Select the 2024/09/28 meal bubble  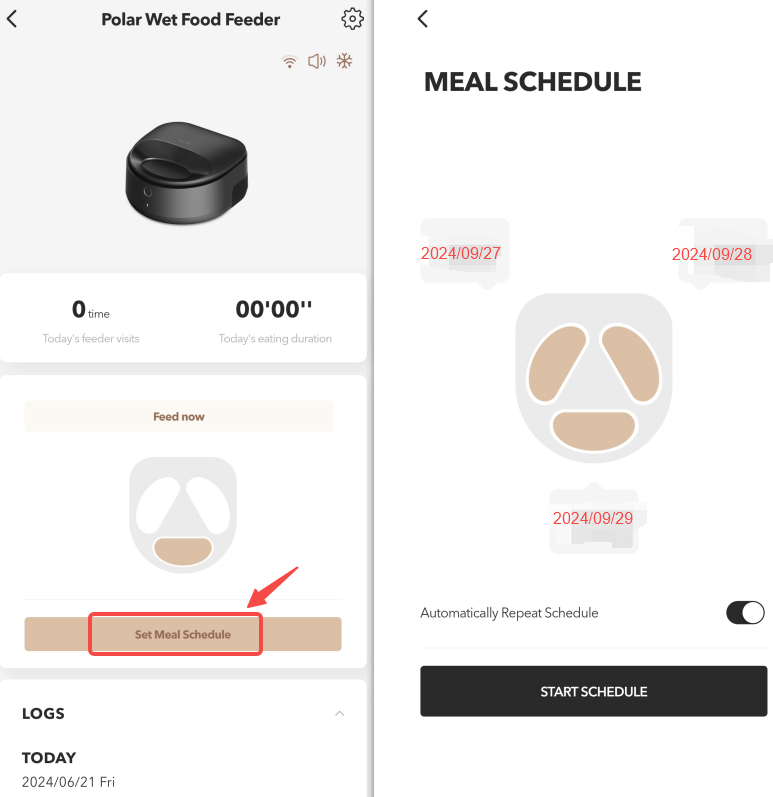coord(724,253)
